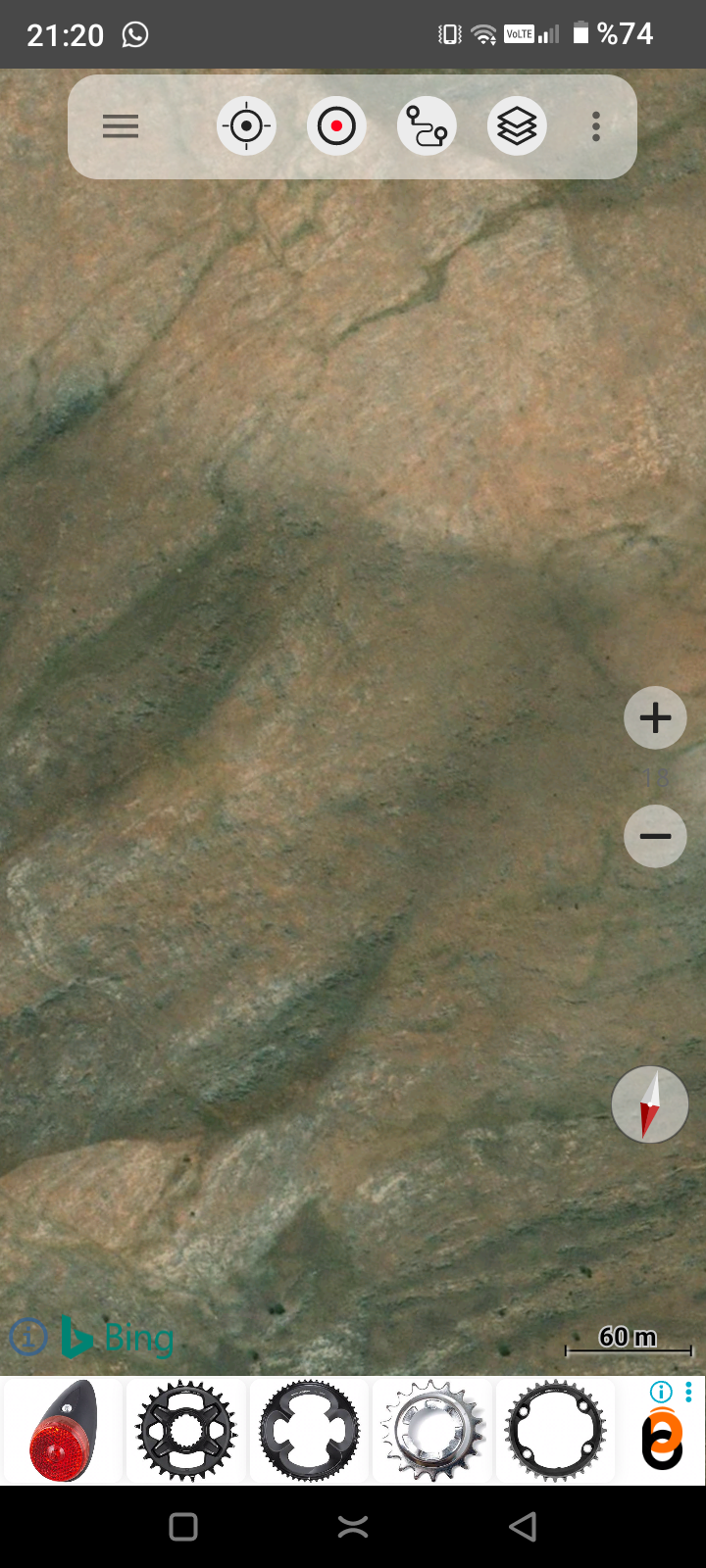Open the map layers selector
This screenshot has width=706, height=1568.
[x=517, y=126]
